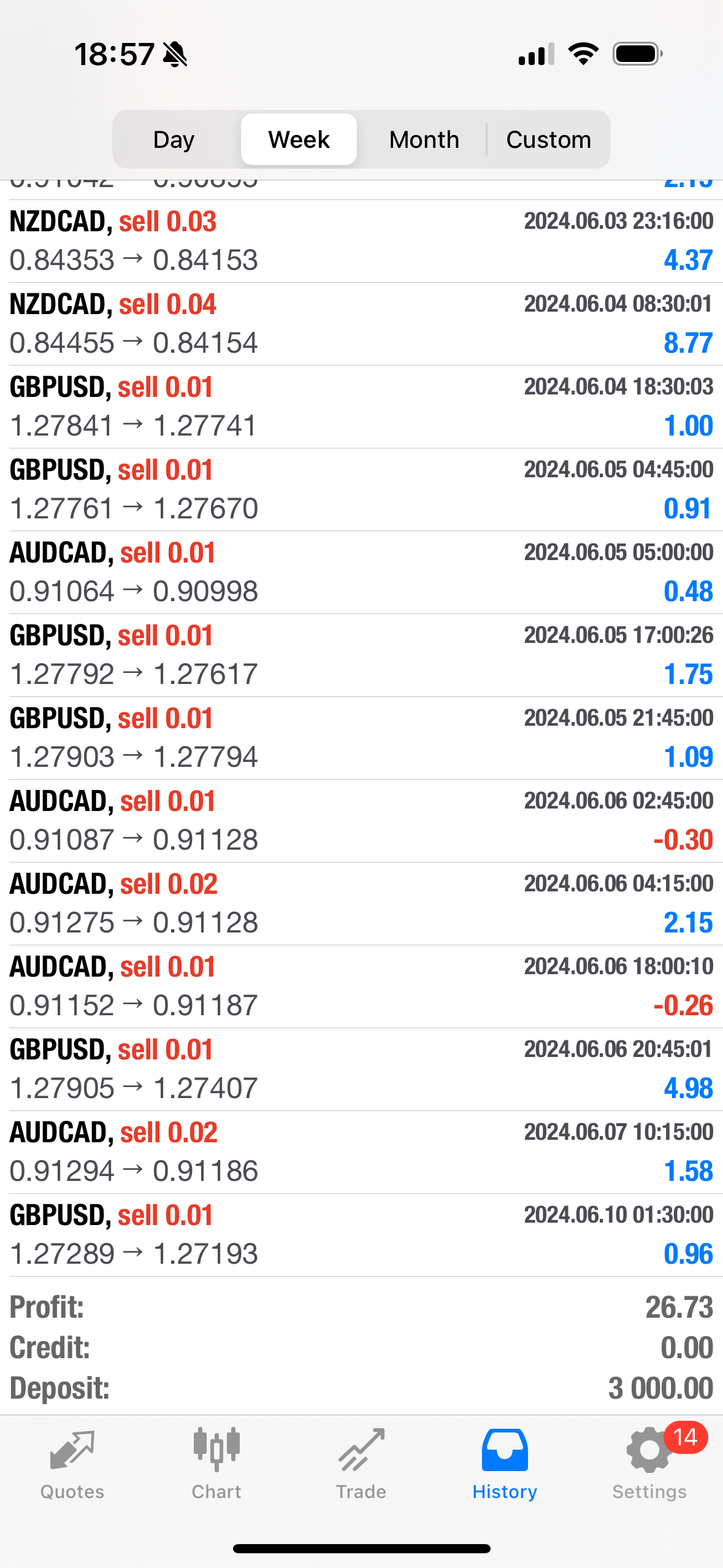Expand the NZDCAD sell 0.04 trade

click(361, 324)
